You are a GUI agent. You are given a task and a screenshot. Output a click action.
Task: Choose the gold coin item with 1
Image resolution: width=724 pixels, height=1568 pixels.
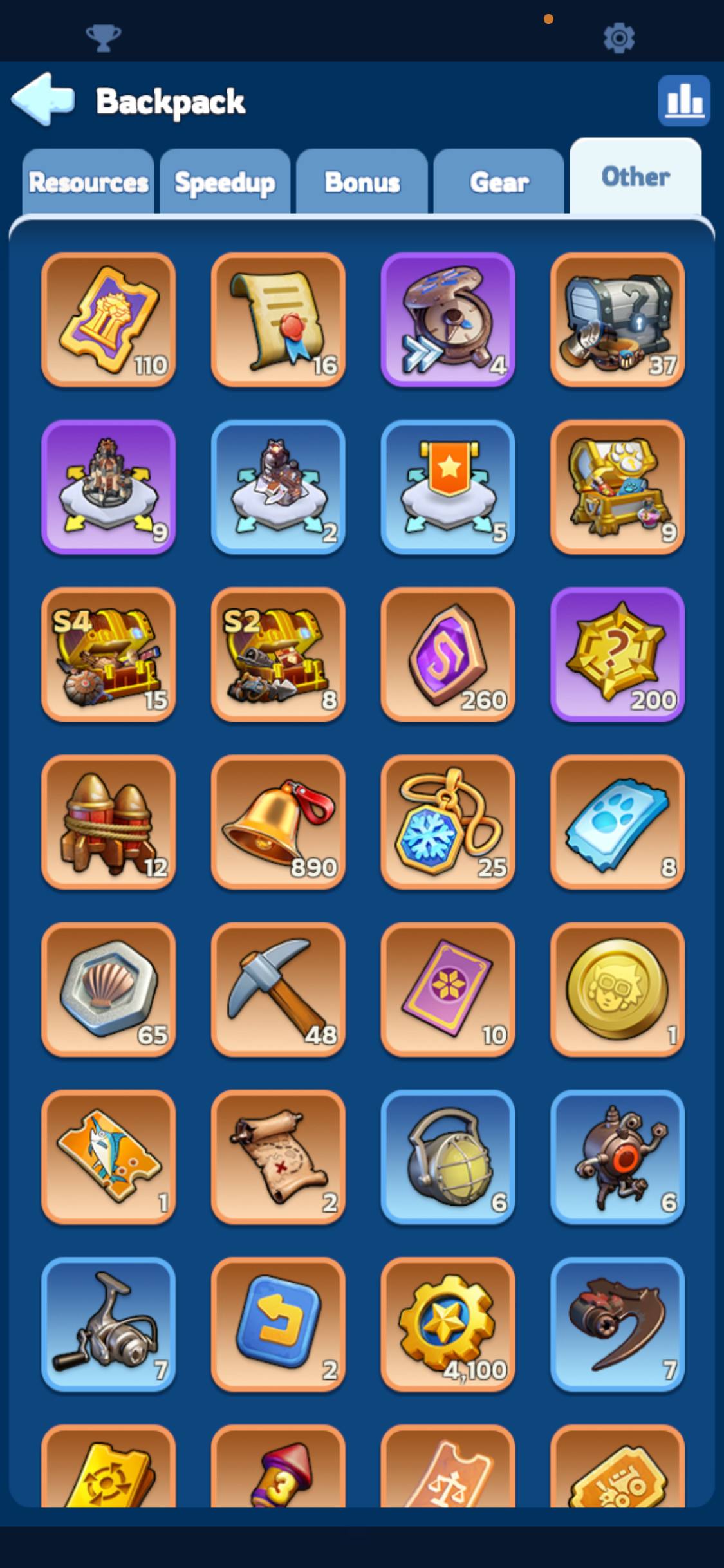point(617,989)
